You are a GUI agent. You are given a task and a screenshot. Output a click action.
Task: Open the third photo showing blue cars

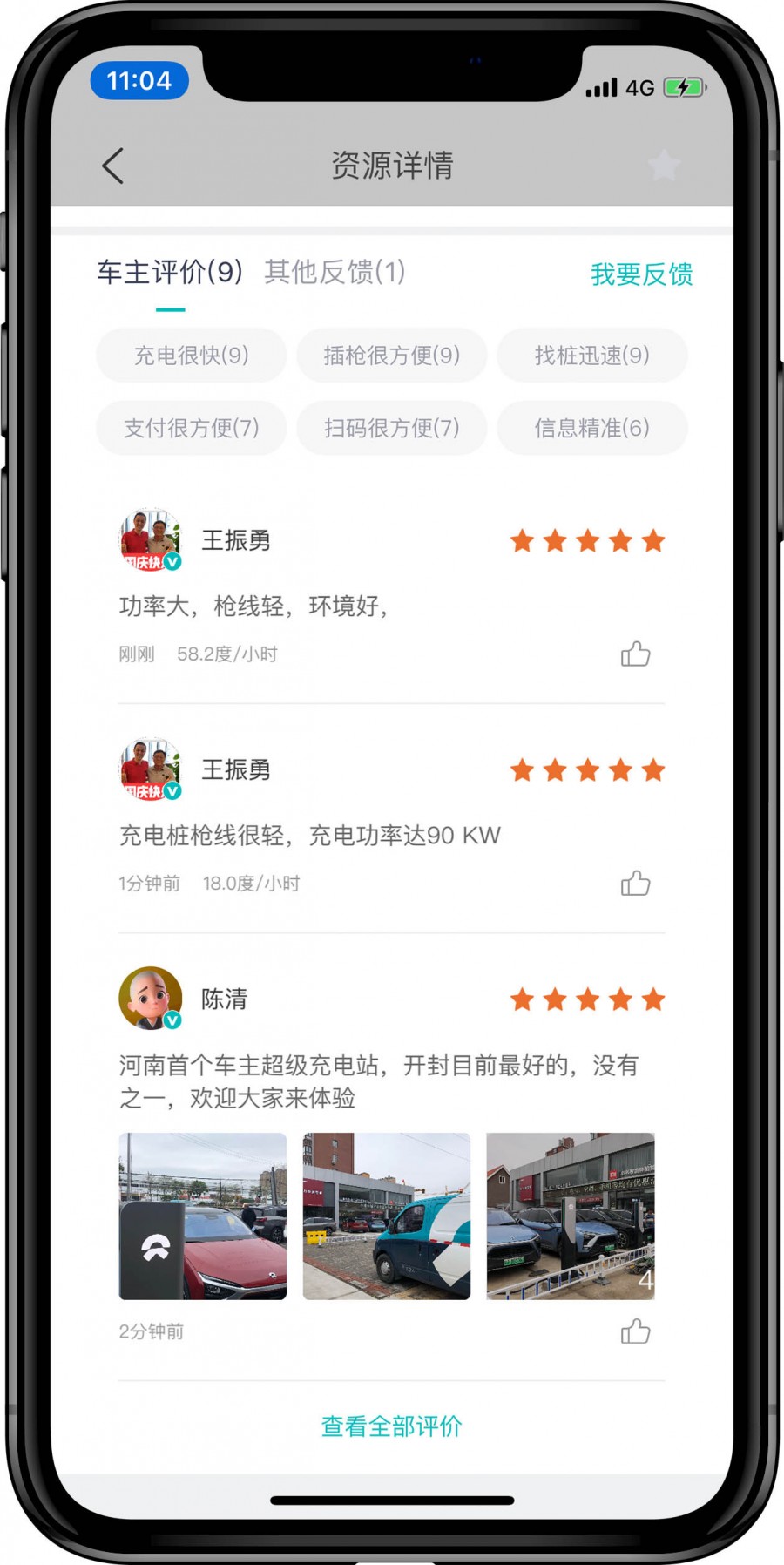click(571, 1216)
